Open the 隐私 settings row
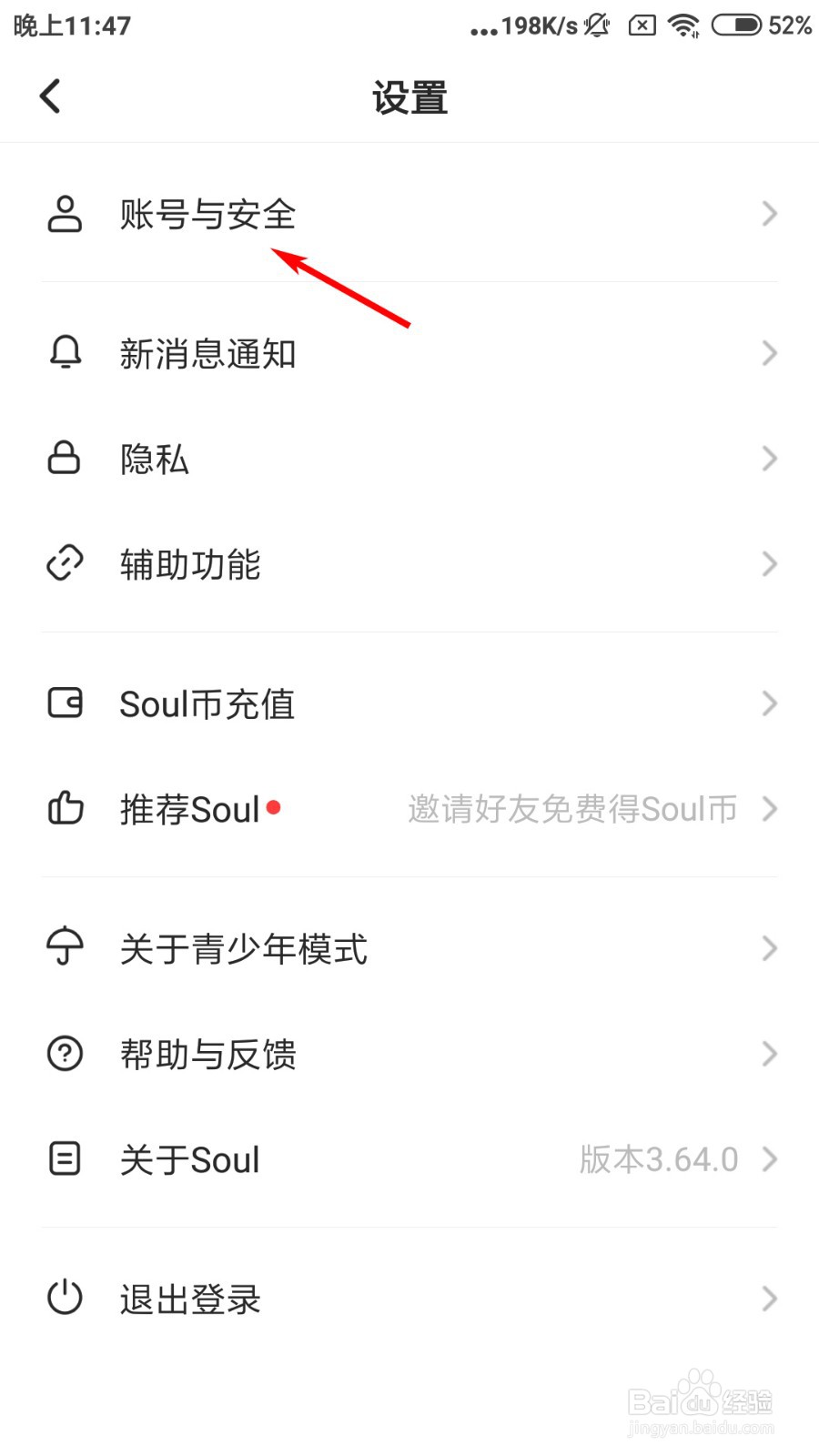This screenshot has height=1456, width=819. pos(155,460)
